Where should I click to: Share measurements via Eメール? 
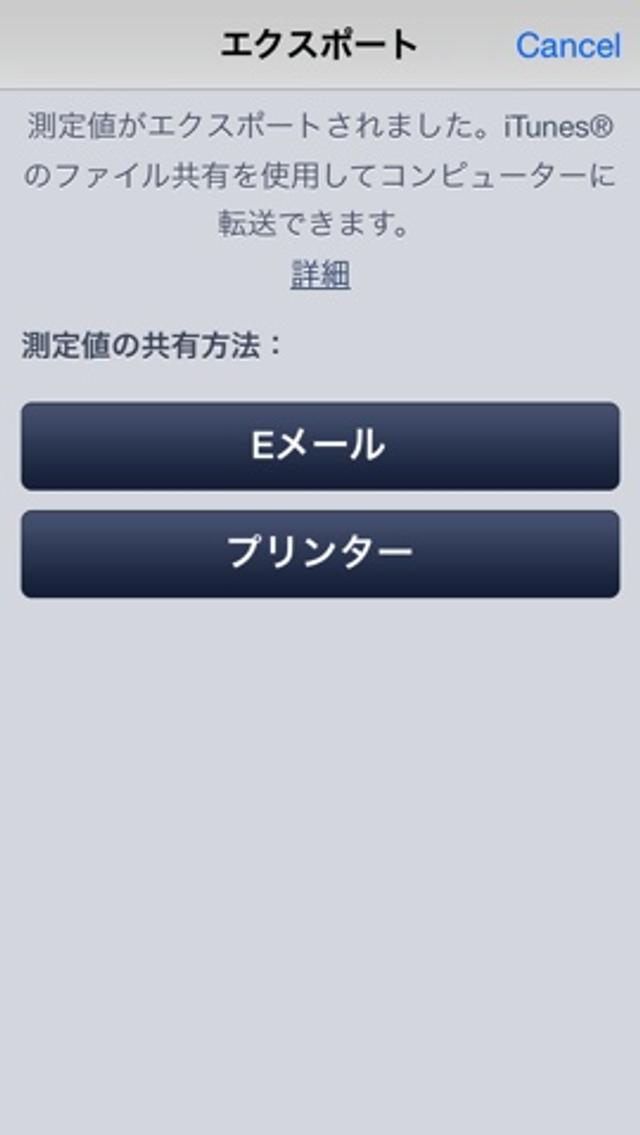pyautogui.click(x=320, y=446)
